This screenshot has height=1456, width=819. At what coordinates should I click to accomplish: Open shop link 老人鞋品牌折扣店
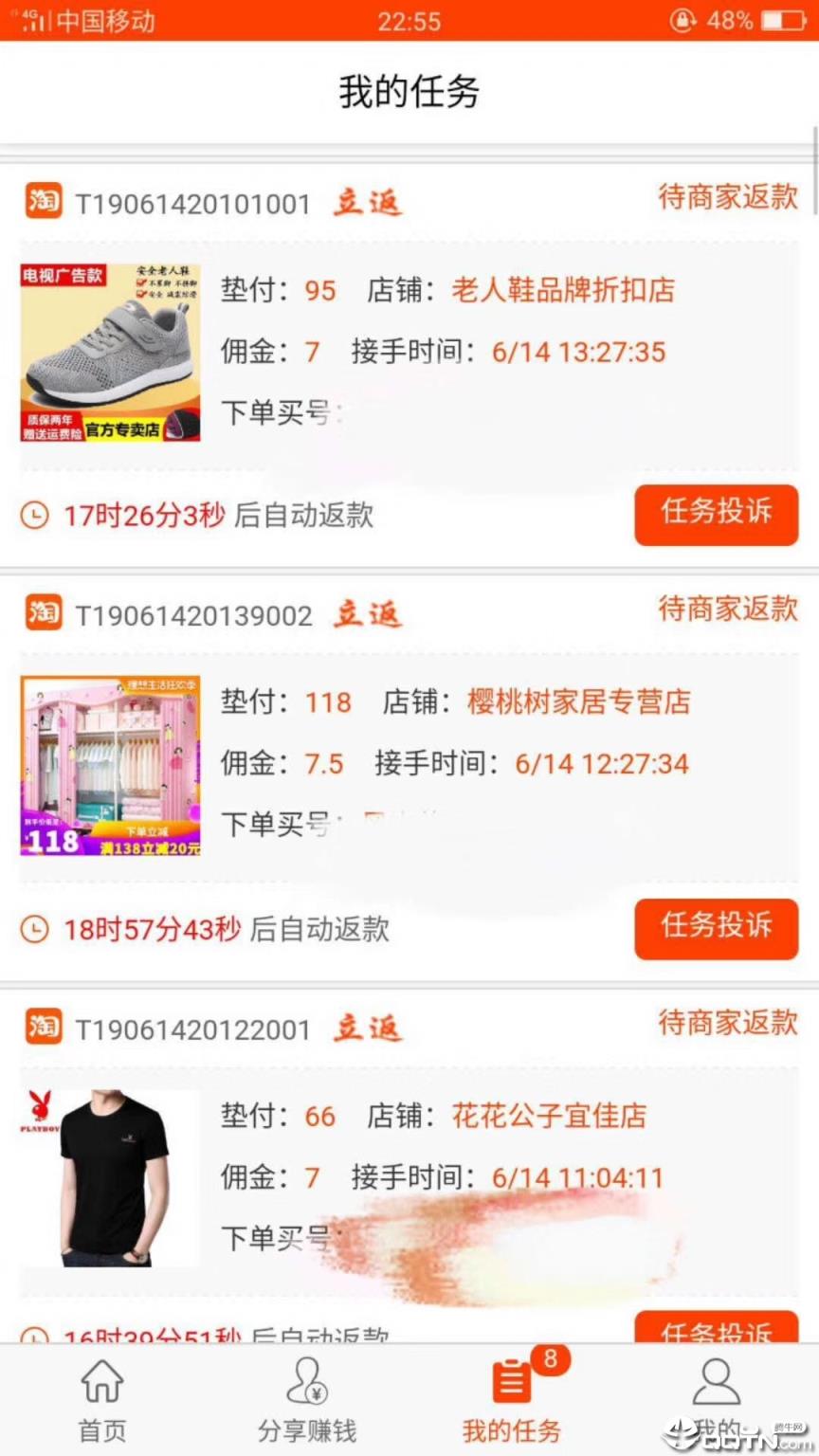coord(563,290)
